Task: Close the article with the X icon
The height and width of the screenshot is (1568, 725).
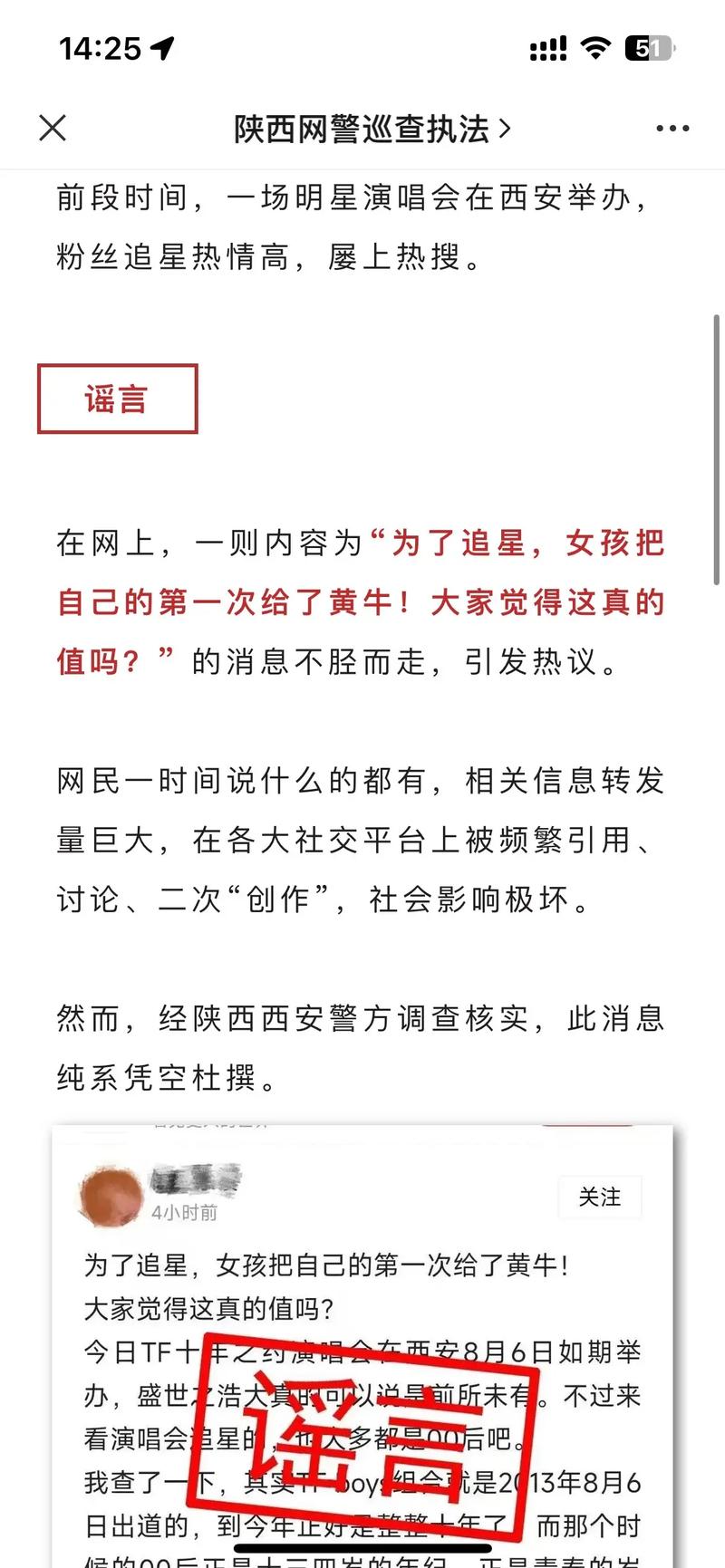Action: point(53,129)
